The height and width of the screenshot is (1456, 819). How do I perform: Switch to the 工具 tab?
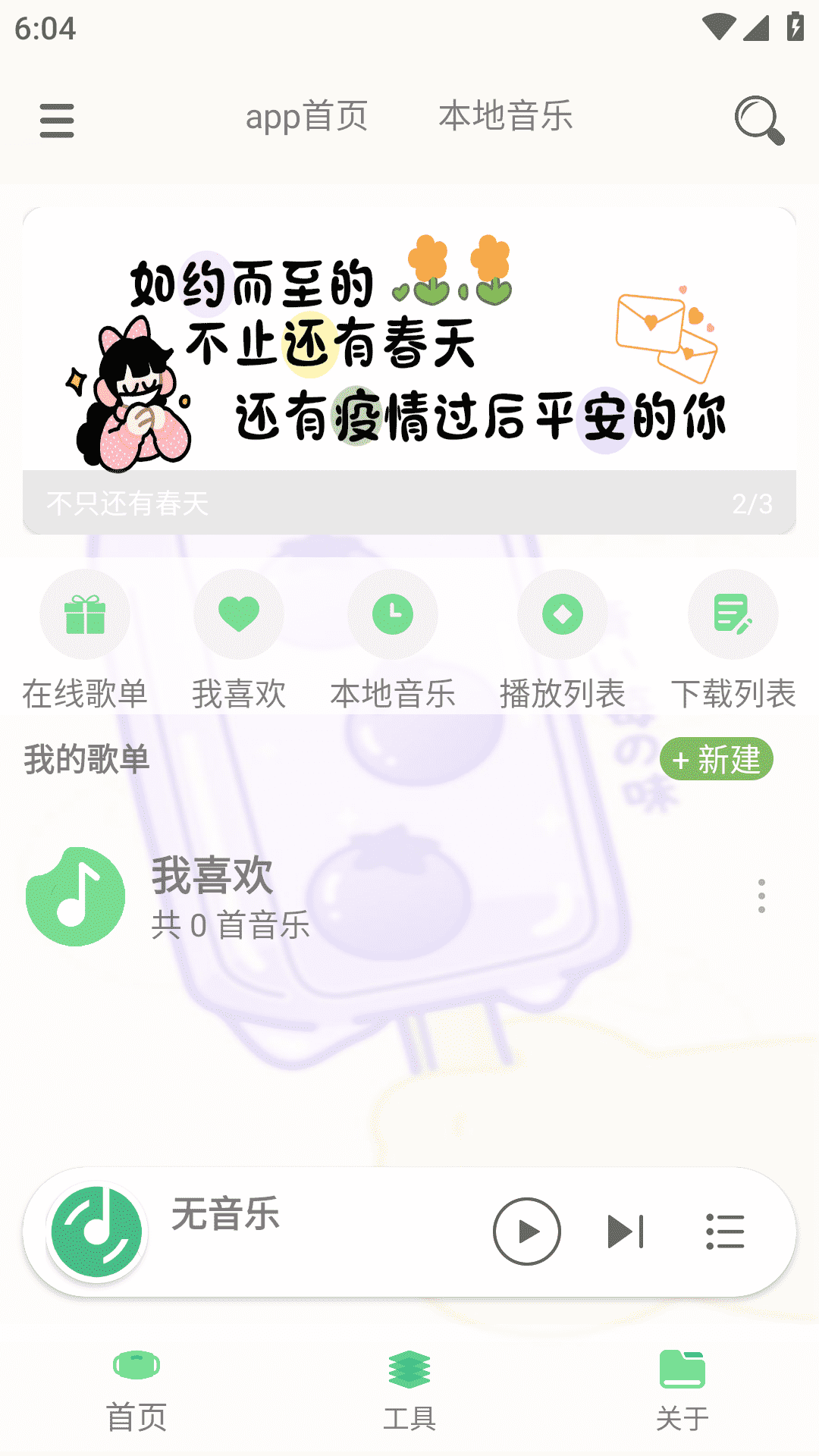click(409, 1391)
